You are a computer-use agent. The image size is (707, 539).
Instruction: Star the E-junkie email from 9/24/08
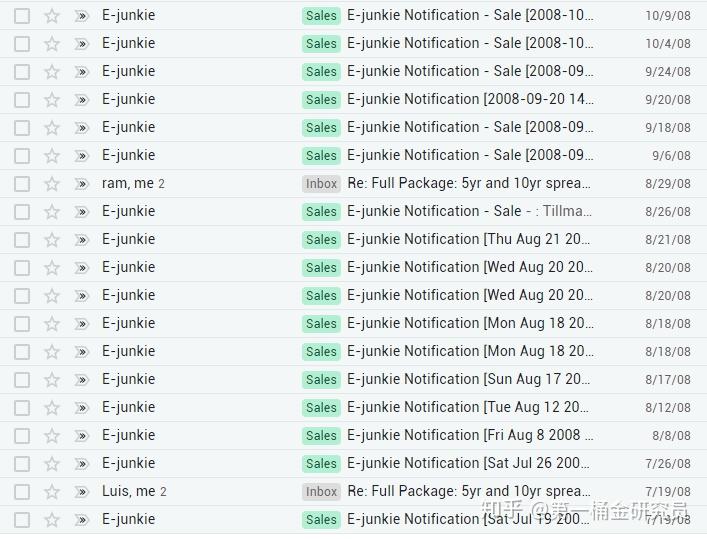click(52, 71)
